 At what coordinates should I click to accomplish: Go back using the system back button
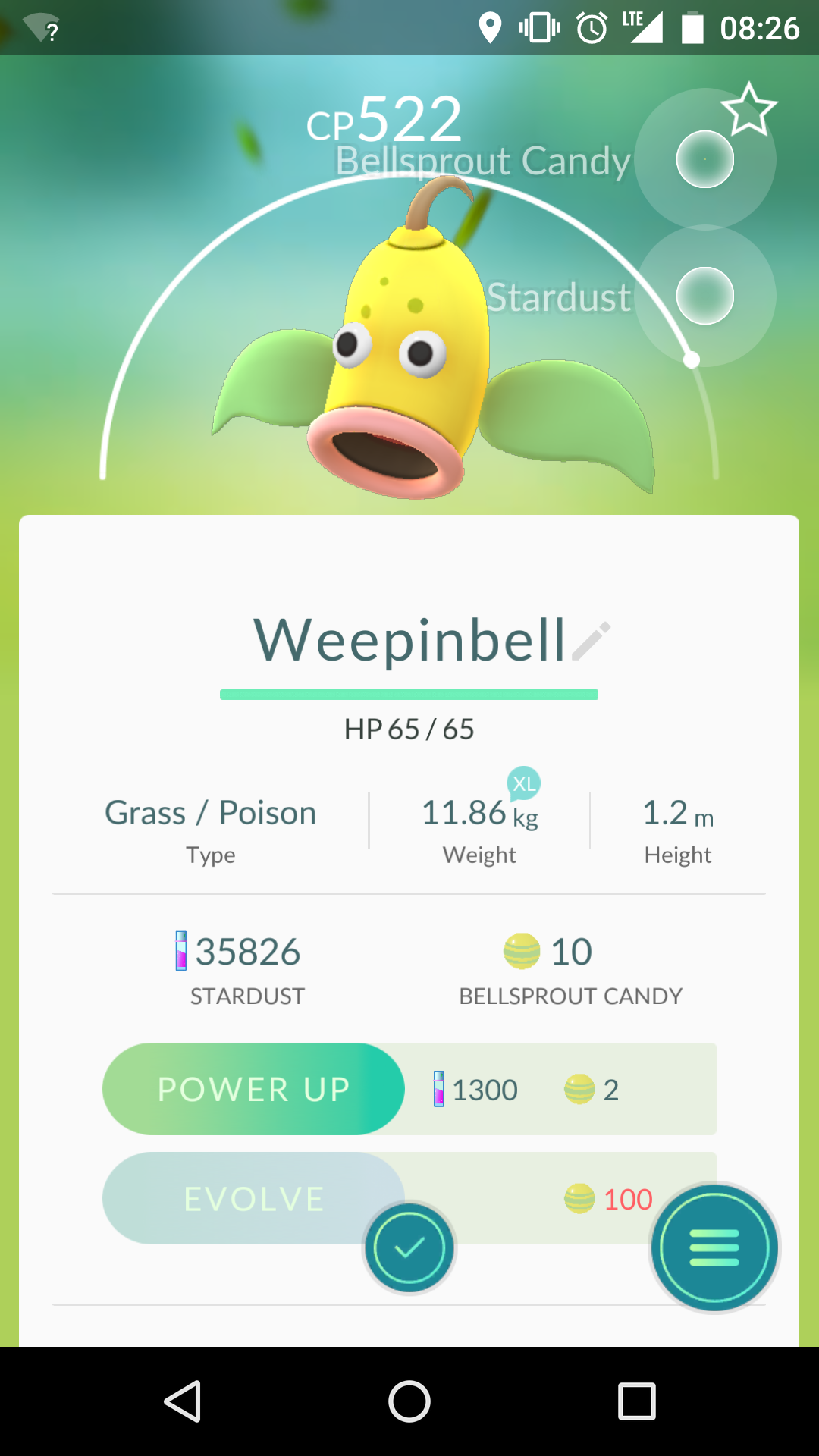[x=183, y=1401]
